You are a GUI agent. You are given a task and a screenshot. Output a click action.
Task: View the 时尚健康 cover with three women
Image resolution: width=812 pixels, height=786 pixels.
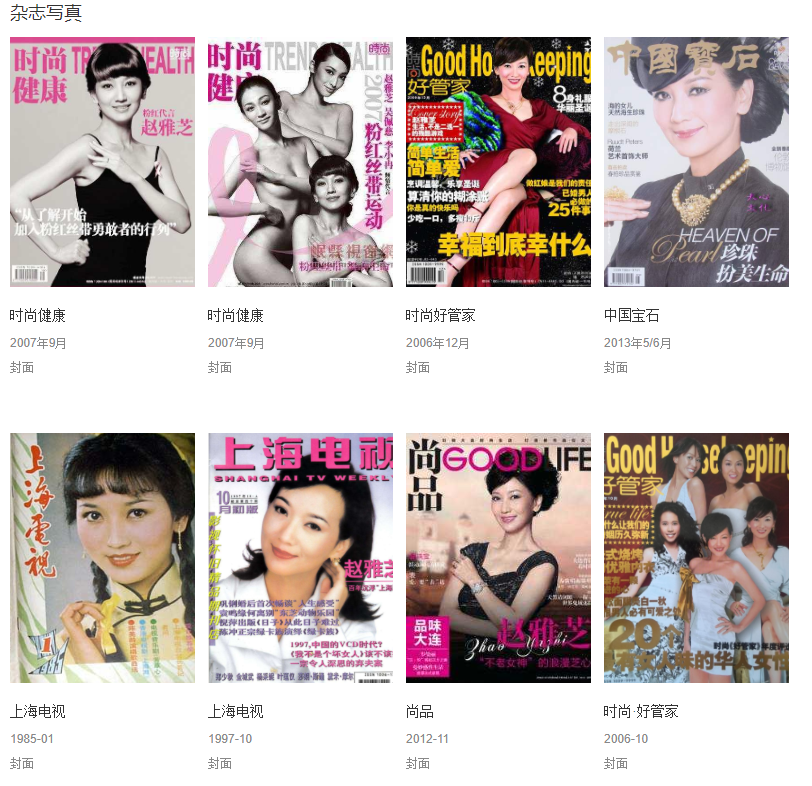click(300, 162)
